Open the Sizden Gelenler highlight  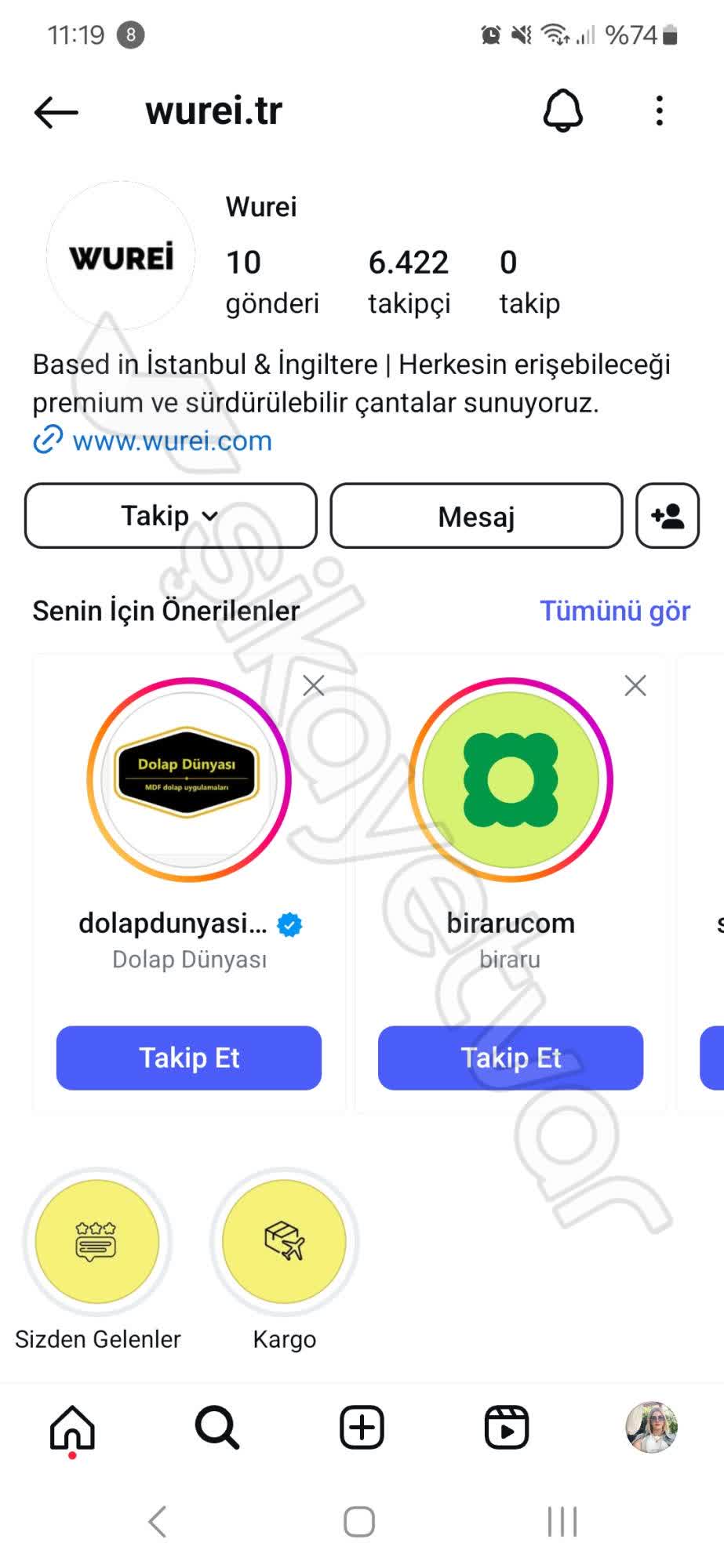(96, 1242)
